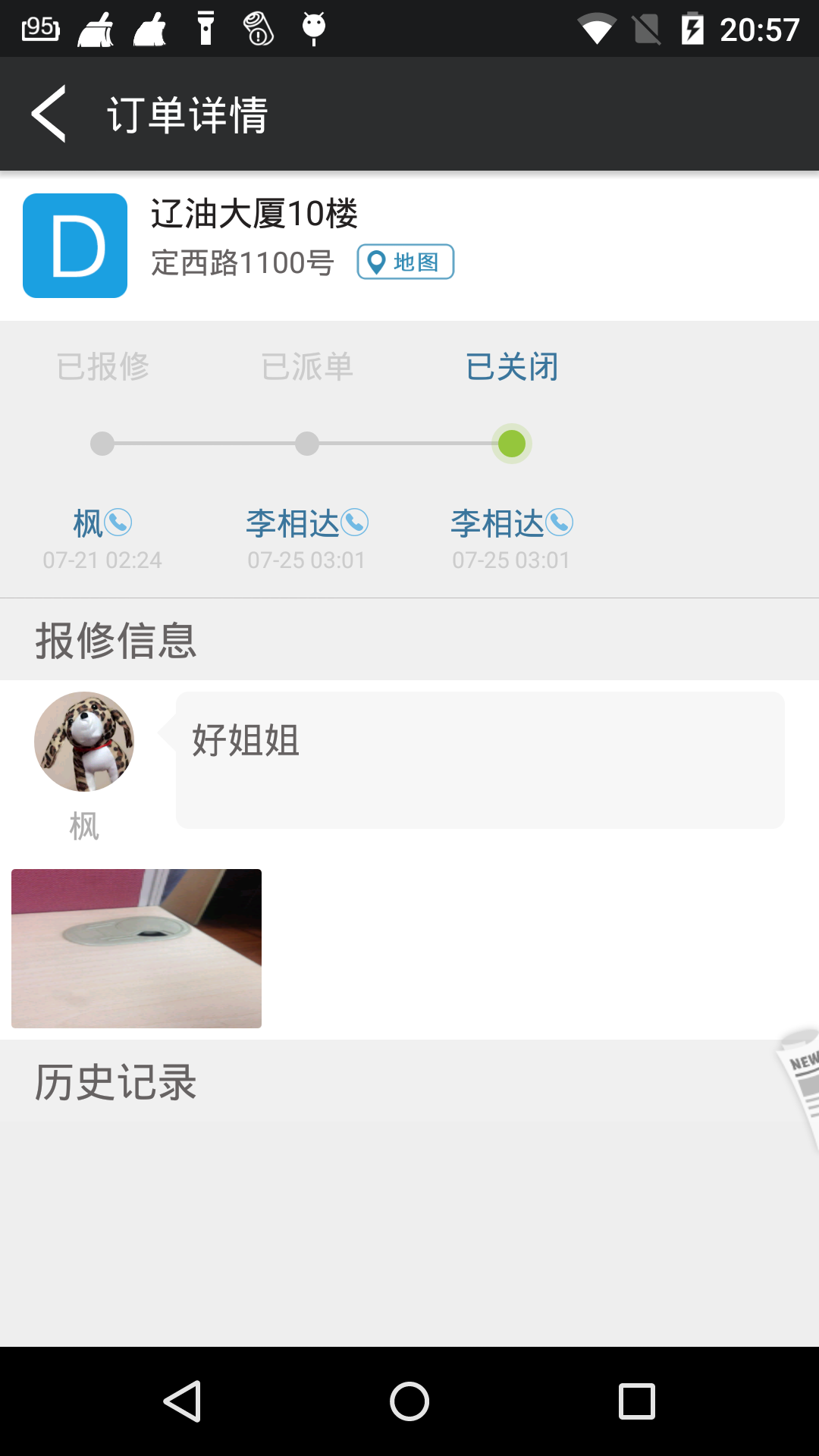Go back from order details
This screenshot has height=1456, width=819.
click(x=49, y=114)
